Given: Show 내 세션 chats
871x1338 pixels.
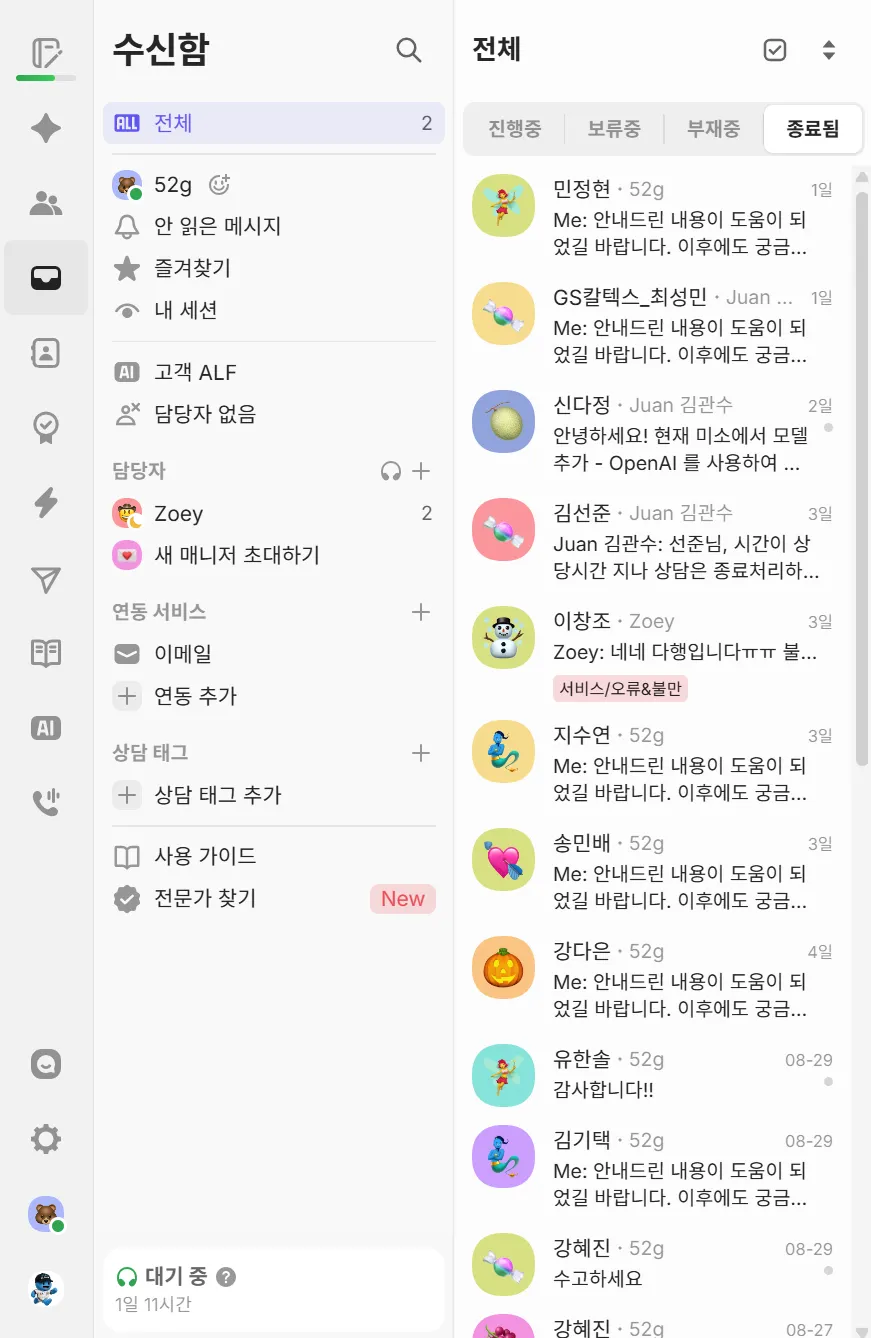Looking at the screenshot, I should pyautogui.click(x=185, y=311).
